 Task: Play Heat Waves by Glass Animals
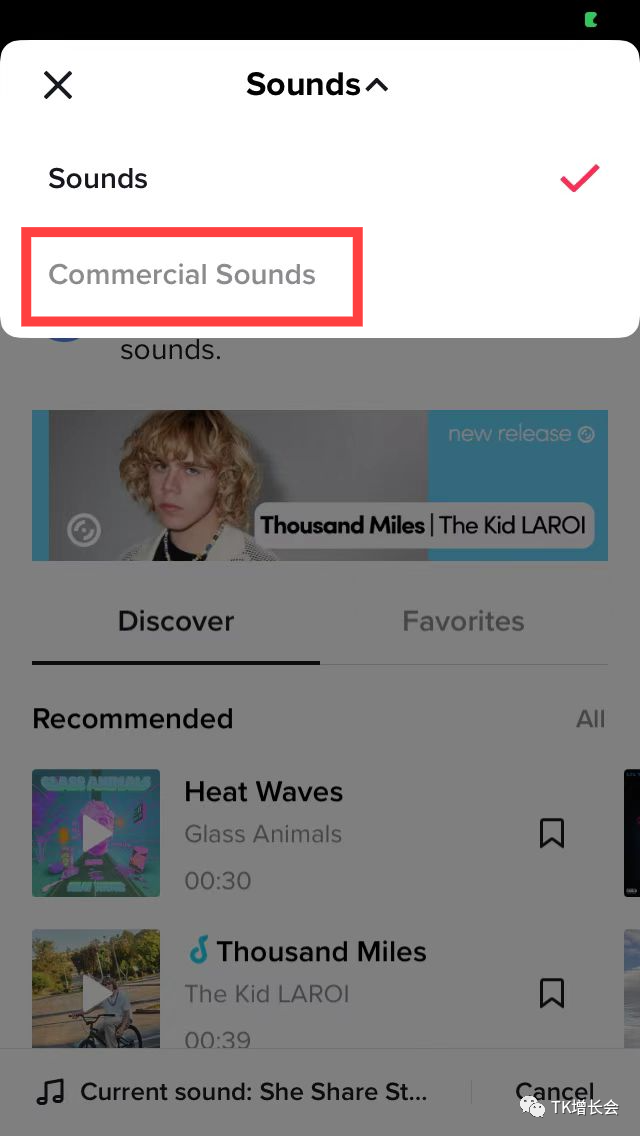tap(96, 832)
